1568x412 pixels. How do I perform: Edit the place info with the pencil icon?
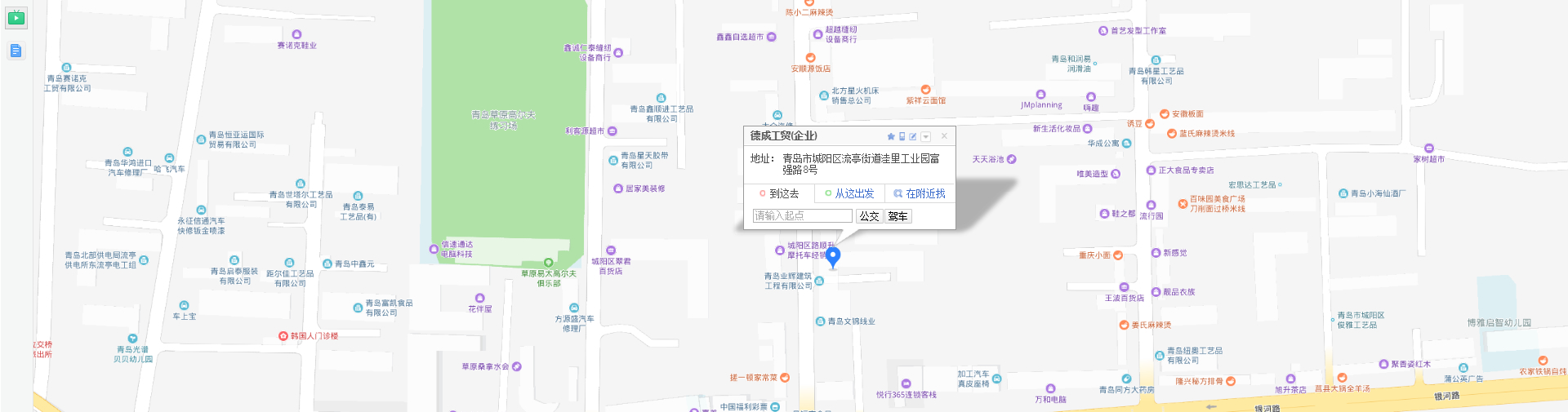[x=913, y=137]
